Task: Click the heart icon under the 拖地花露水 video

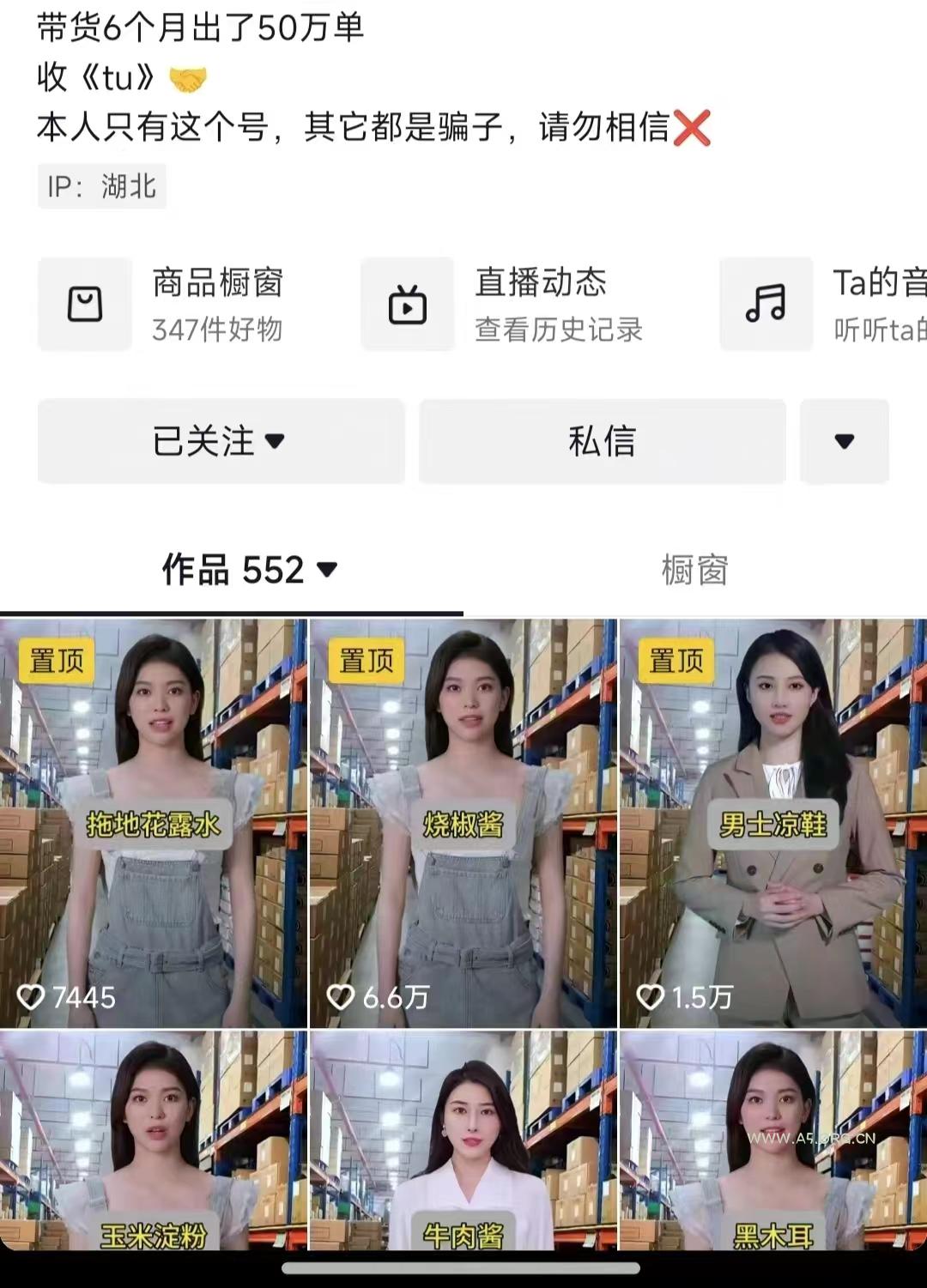Action: point(34,998)
